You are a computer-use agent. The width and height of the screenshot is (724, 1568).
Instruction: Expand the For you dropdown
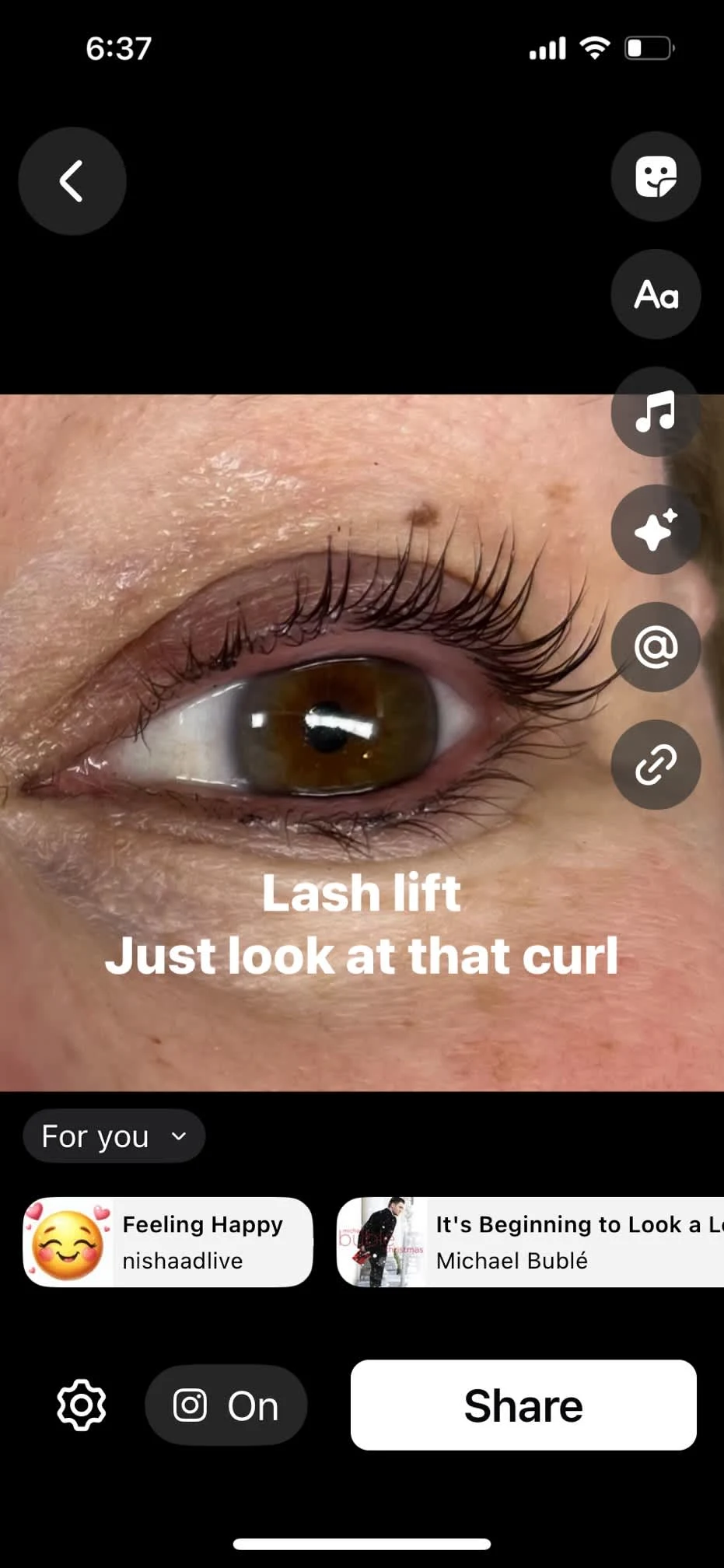click(x=114, y=1136)
